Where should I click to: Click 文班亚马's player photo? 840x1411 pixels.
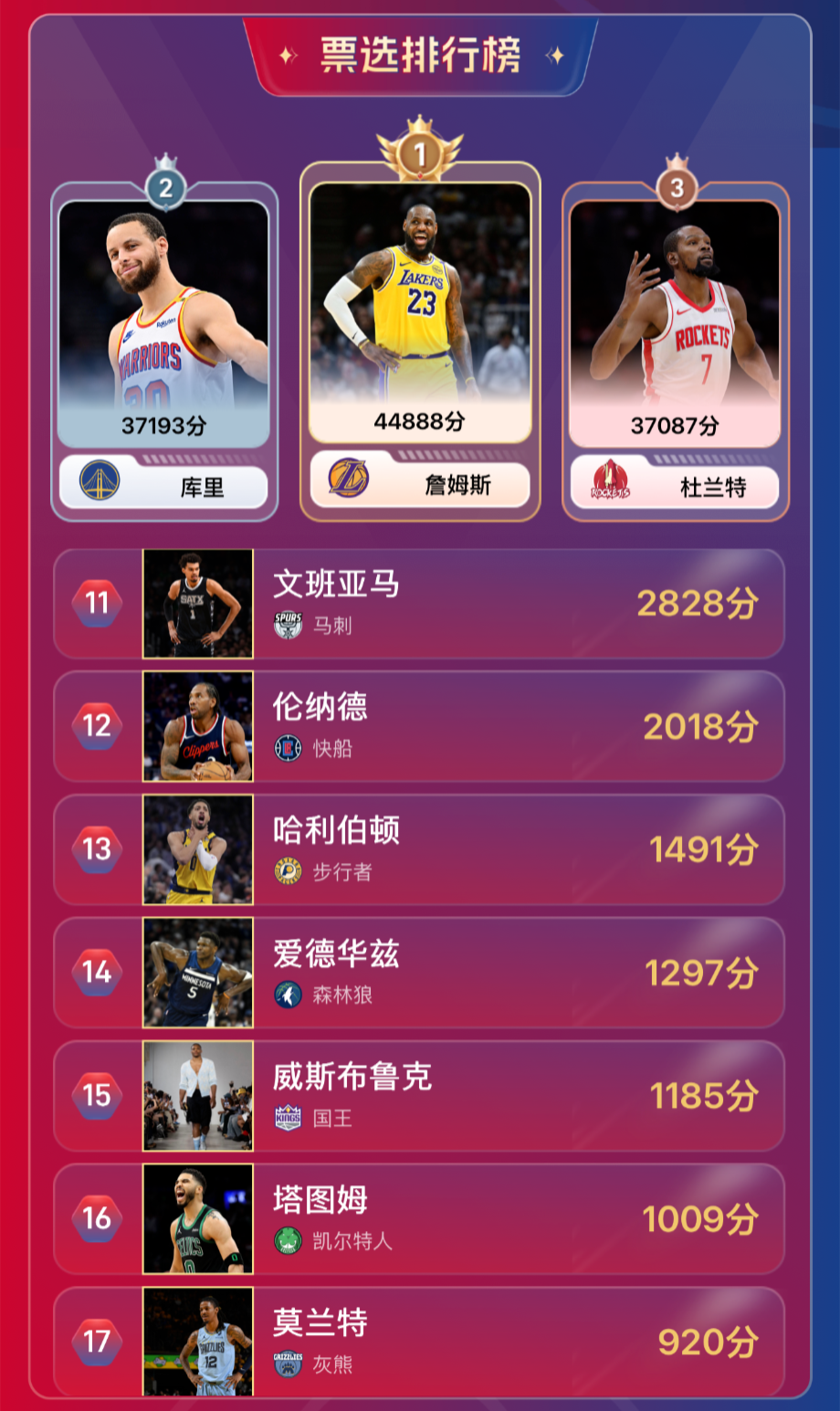[x=197, y=604]
